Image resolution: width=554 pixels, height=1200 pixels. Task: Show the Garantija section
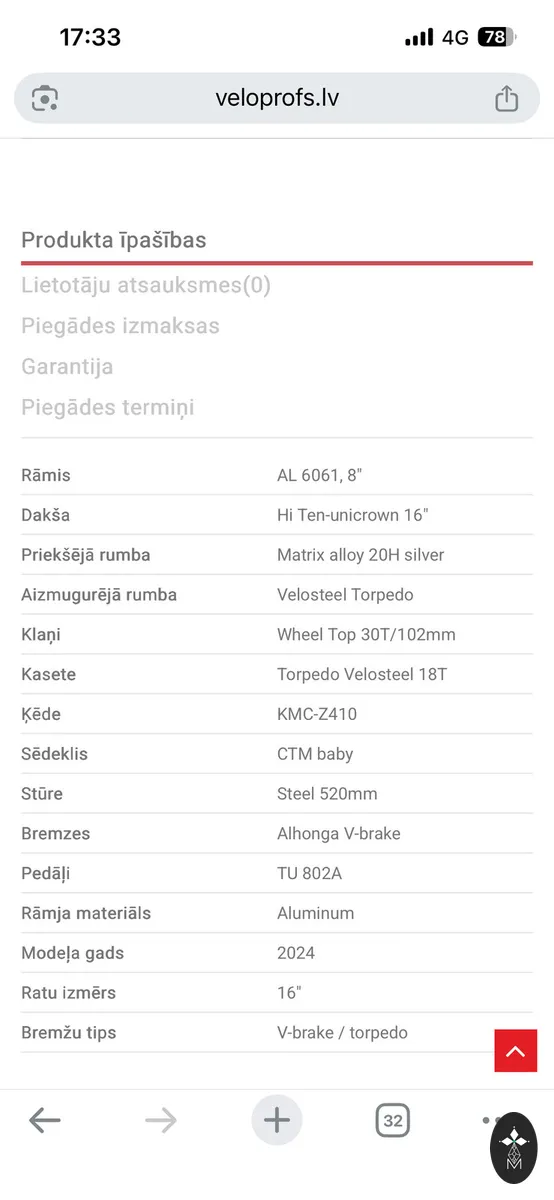pyautogui.click(x=67, y=367)
